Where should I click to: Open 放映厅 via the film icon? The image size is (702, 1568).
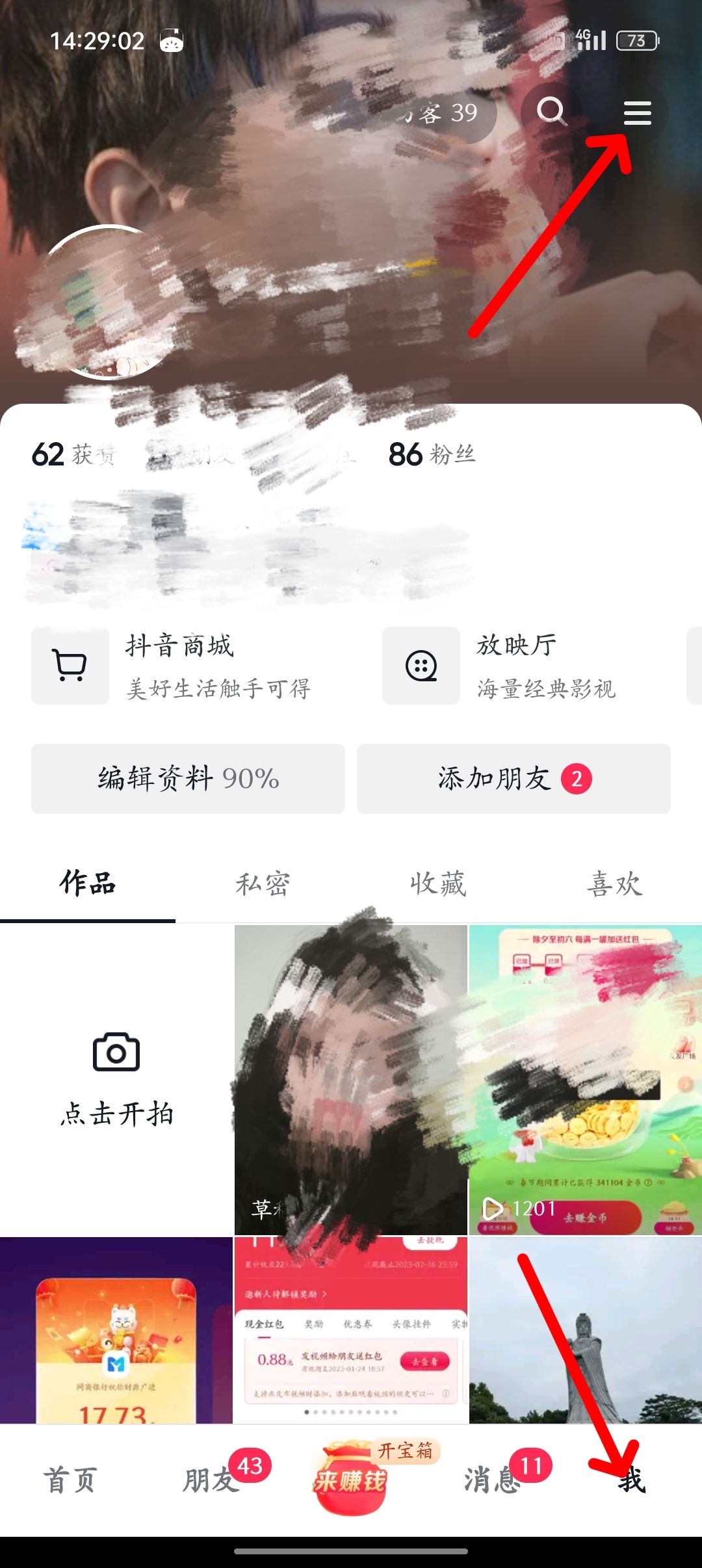point(421,666)
